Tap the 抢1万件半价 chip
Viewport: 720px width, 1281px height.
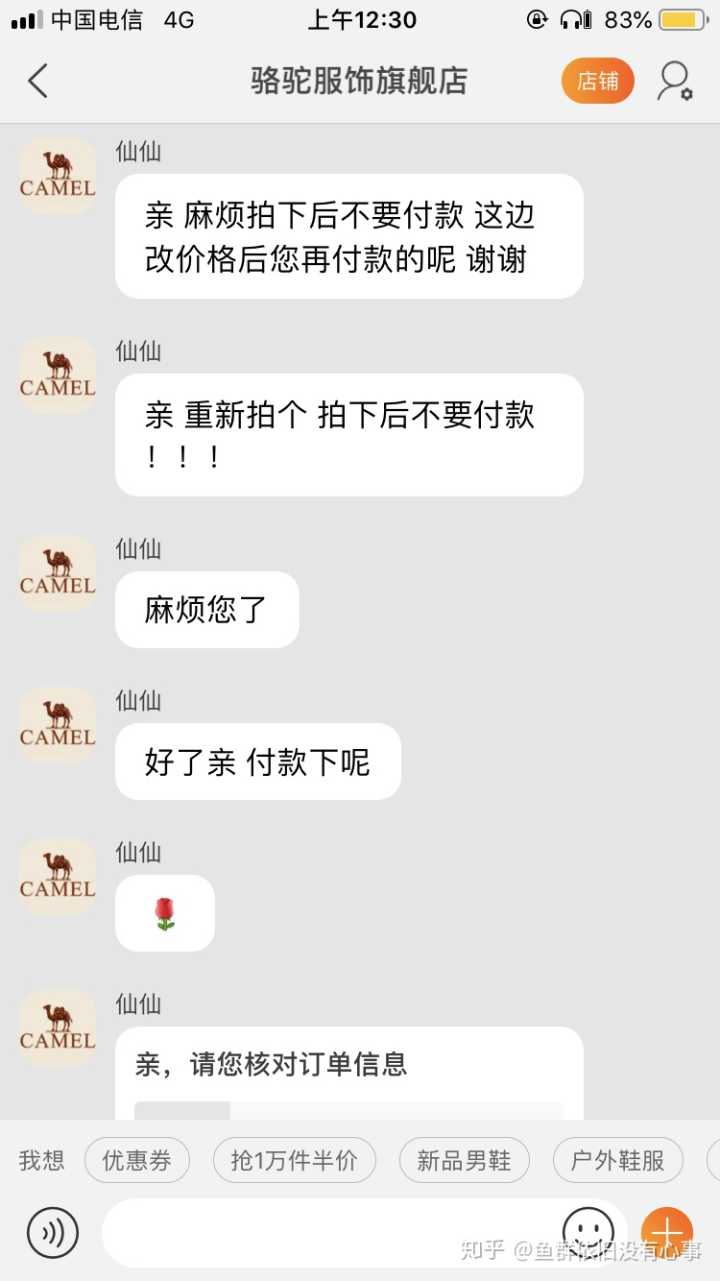tap(294, 1160)
